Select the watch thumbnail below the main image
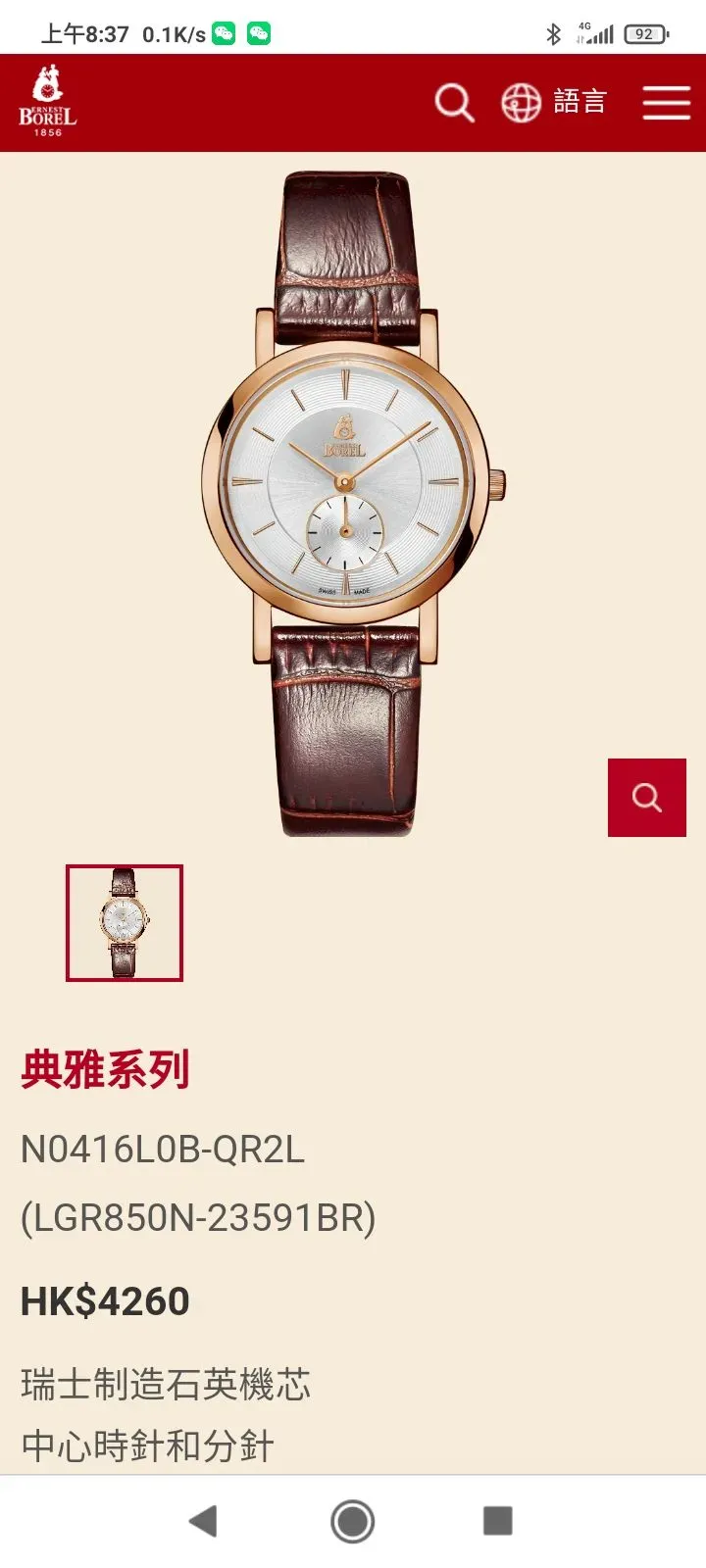 pyautogui.click(x=125, y=922)
